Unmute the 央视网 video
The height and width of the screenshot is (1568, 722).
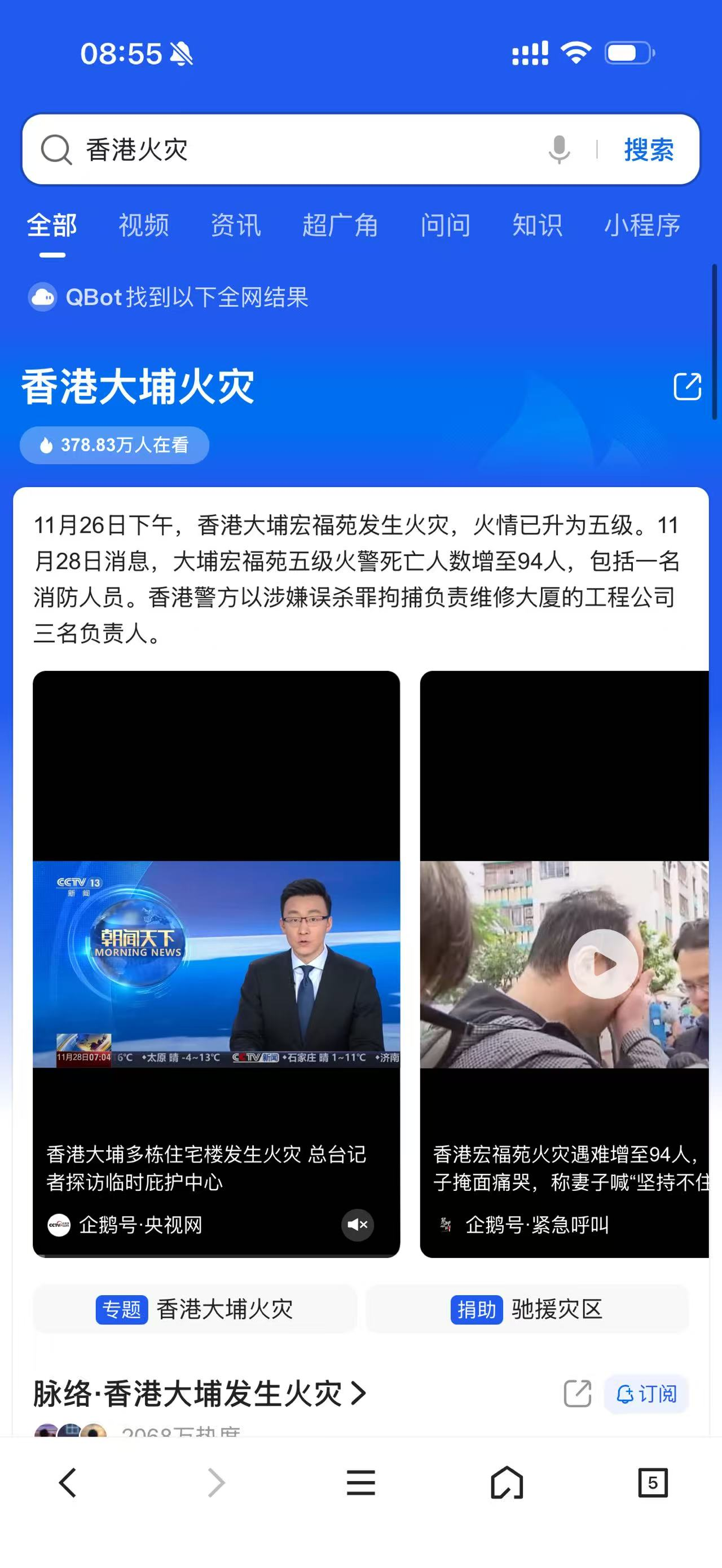358,1224
